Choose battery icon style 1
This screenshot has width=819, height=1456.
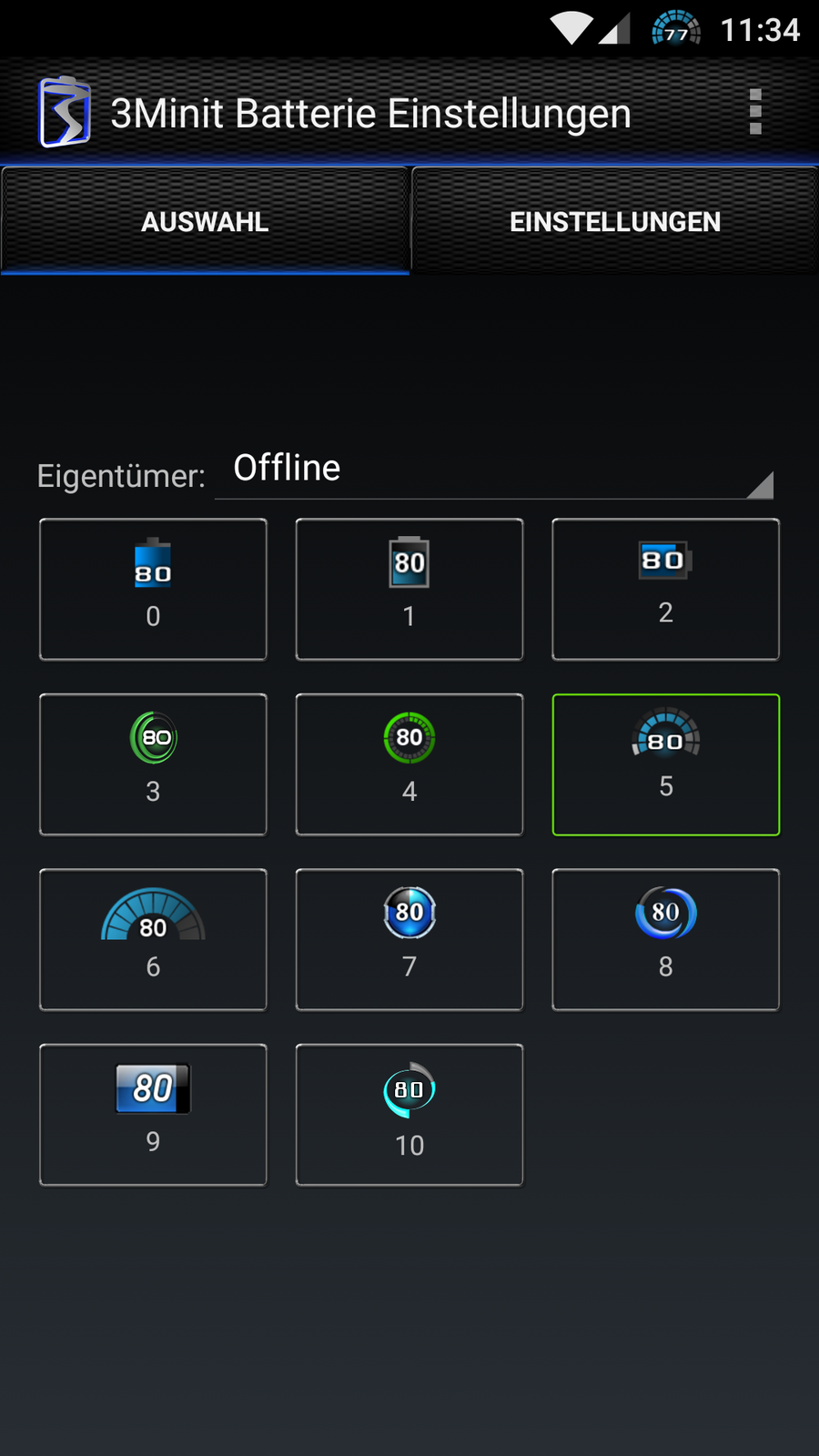409,589
